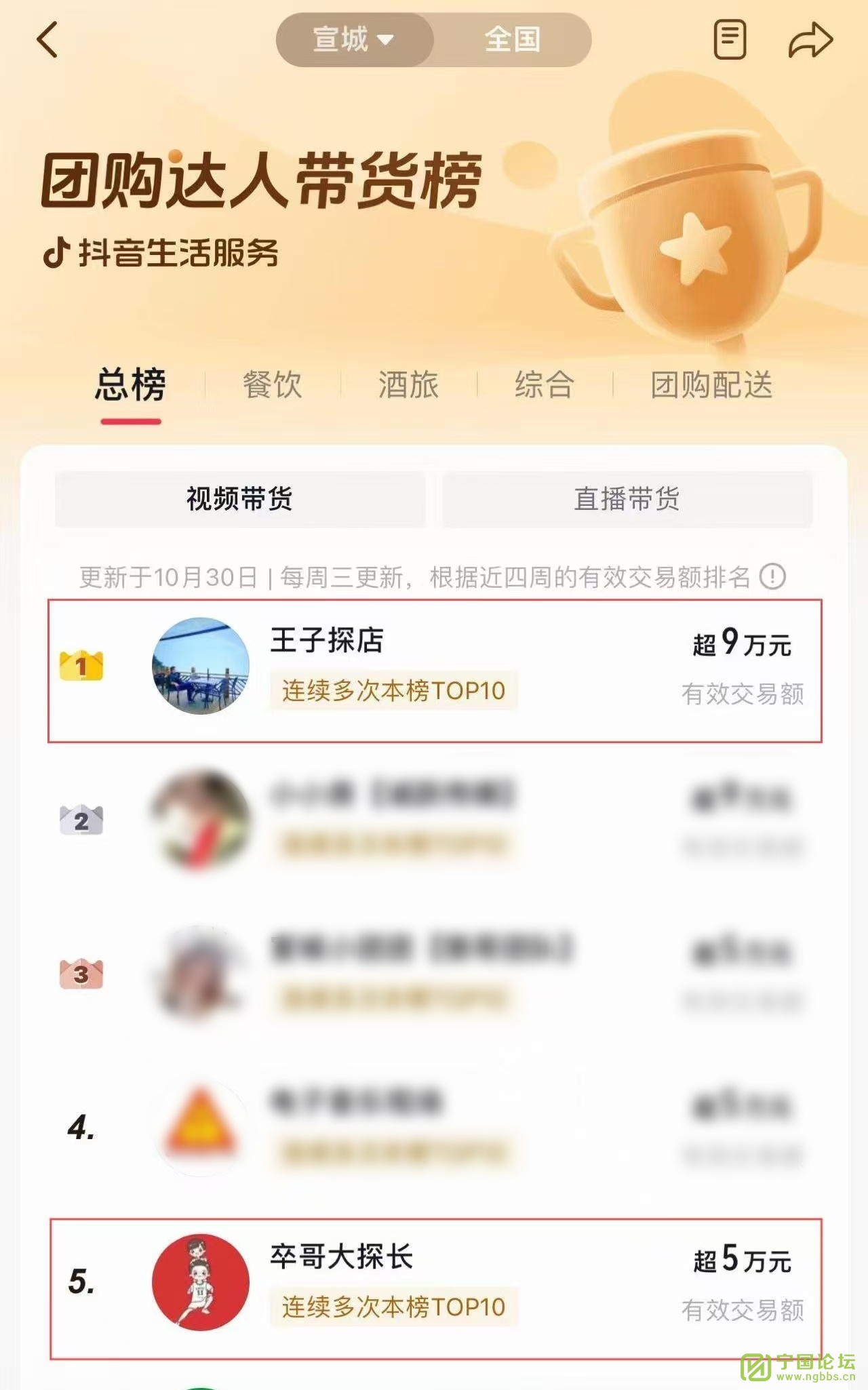Go back using the arrow icon

(47, 40)
